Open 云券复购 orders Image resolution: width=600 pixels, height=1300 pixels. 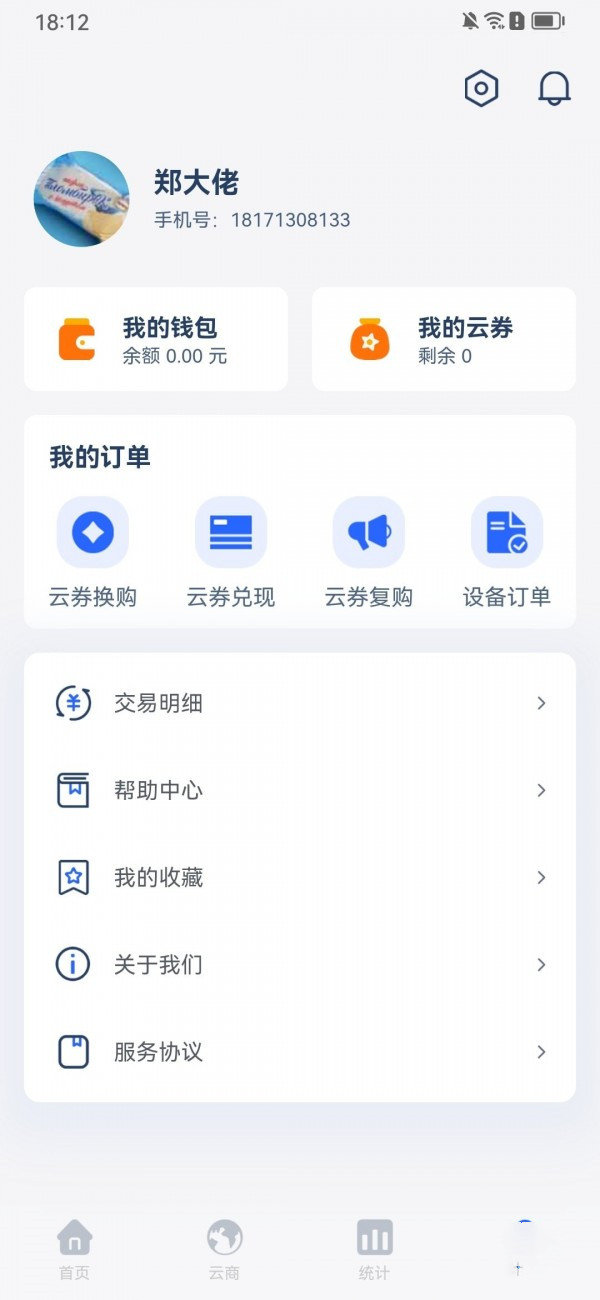click(369, 552)
